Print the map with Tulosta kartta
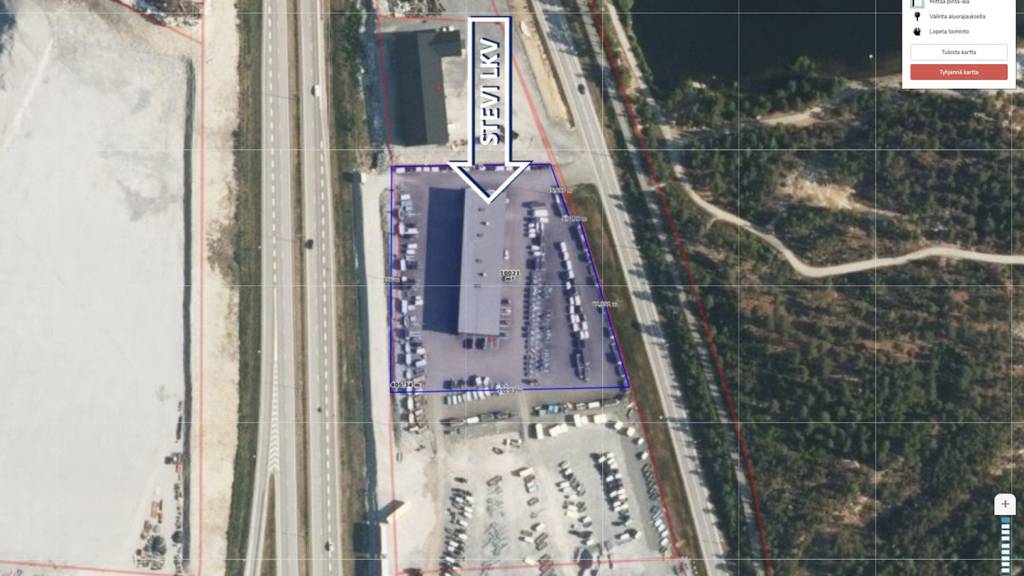 (958, 51)
